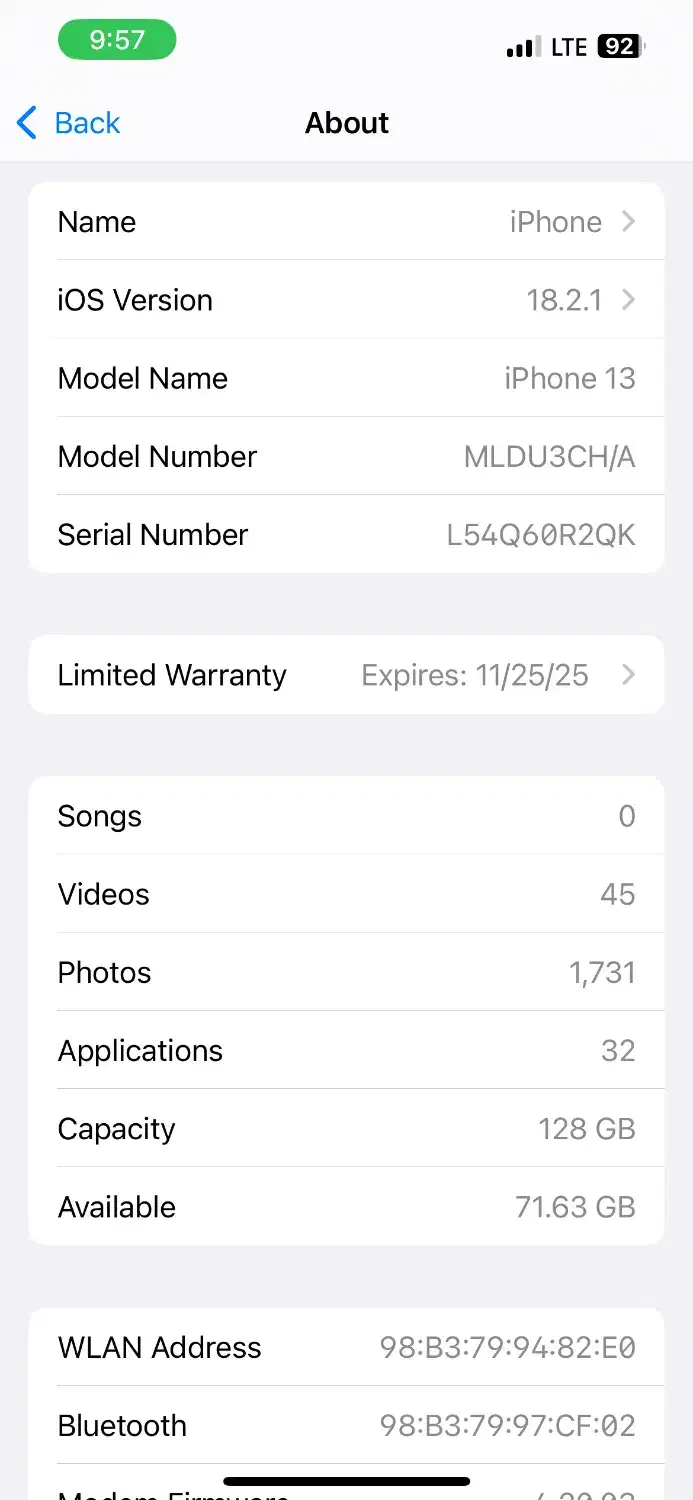The image size is (693, 1500).
Task: Open iOS Version details
Action: (346, 300)
